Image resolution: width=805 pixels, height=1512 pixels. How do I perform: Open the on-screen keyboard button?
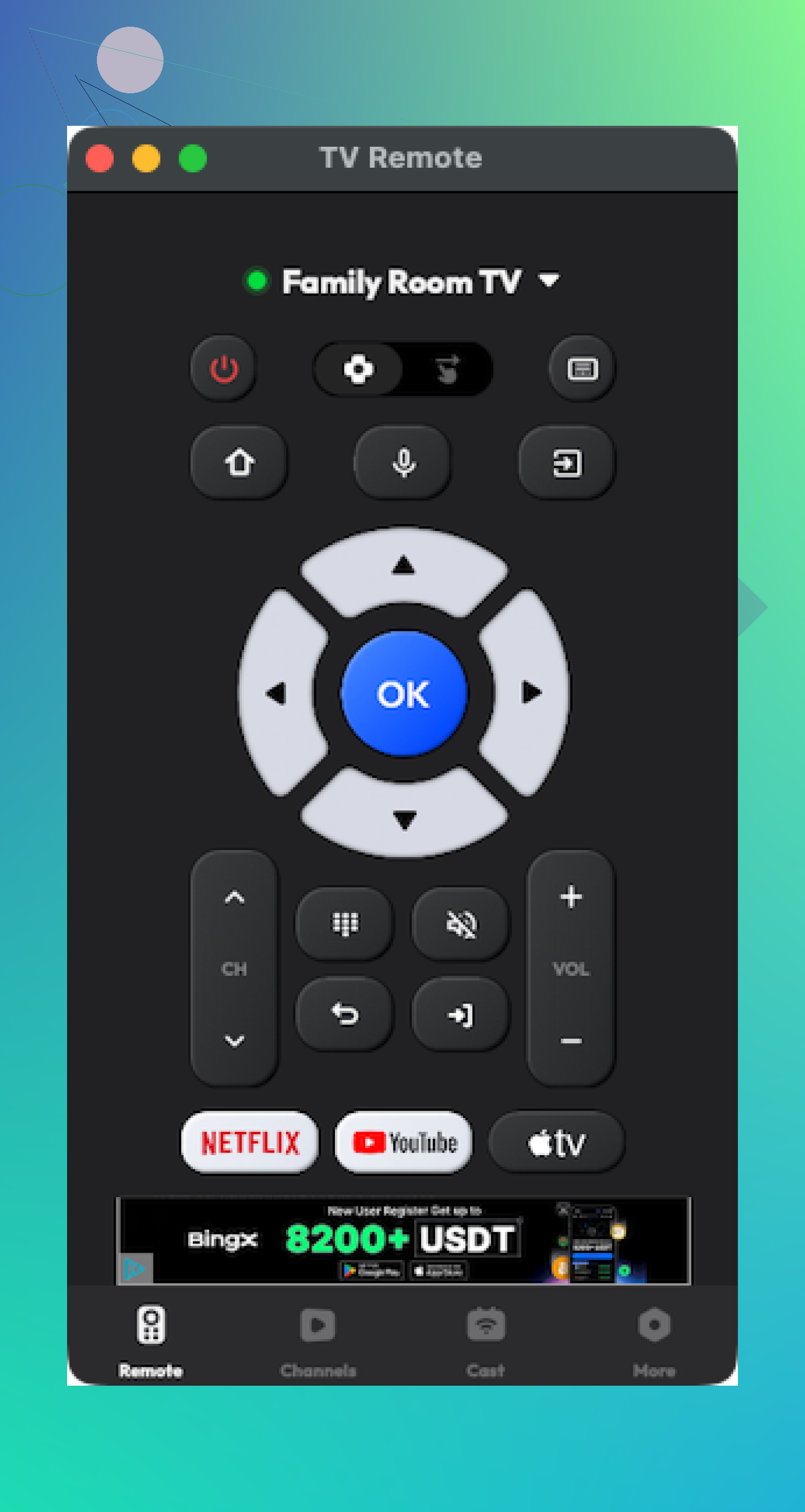[x=582, y=369]
